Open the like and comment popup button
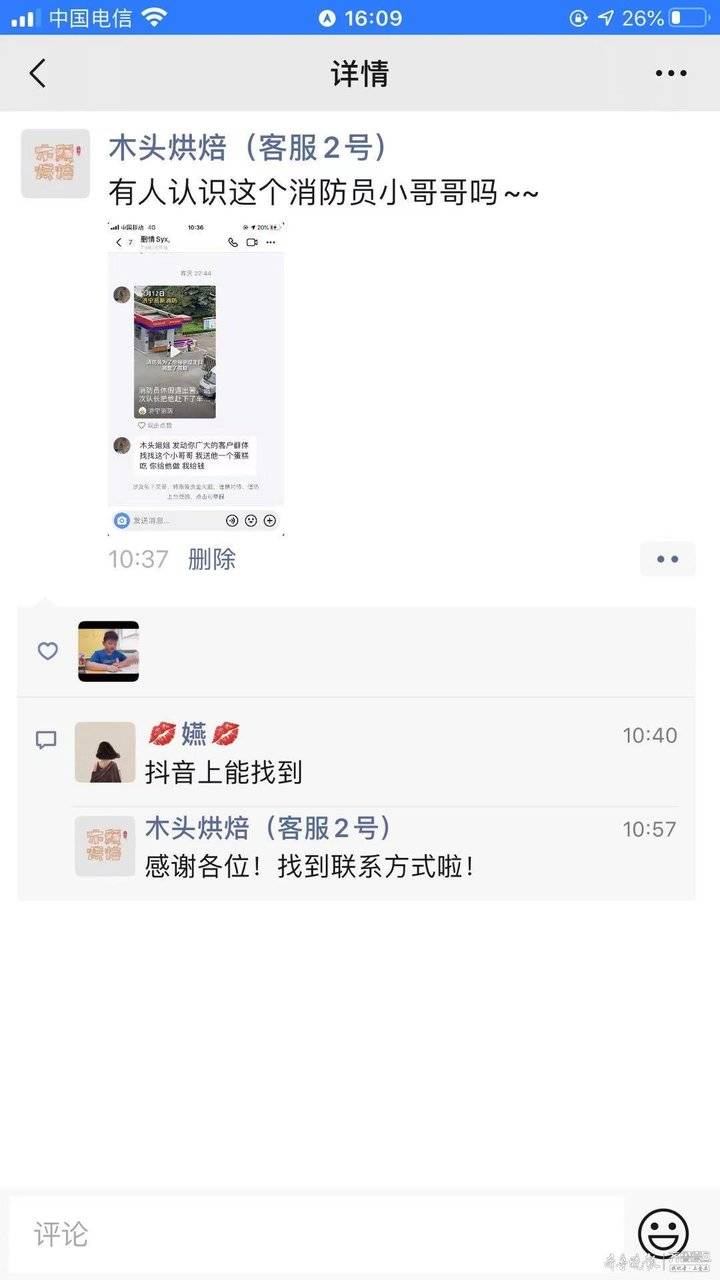 pyautogui.click(x=667, y=559)
